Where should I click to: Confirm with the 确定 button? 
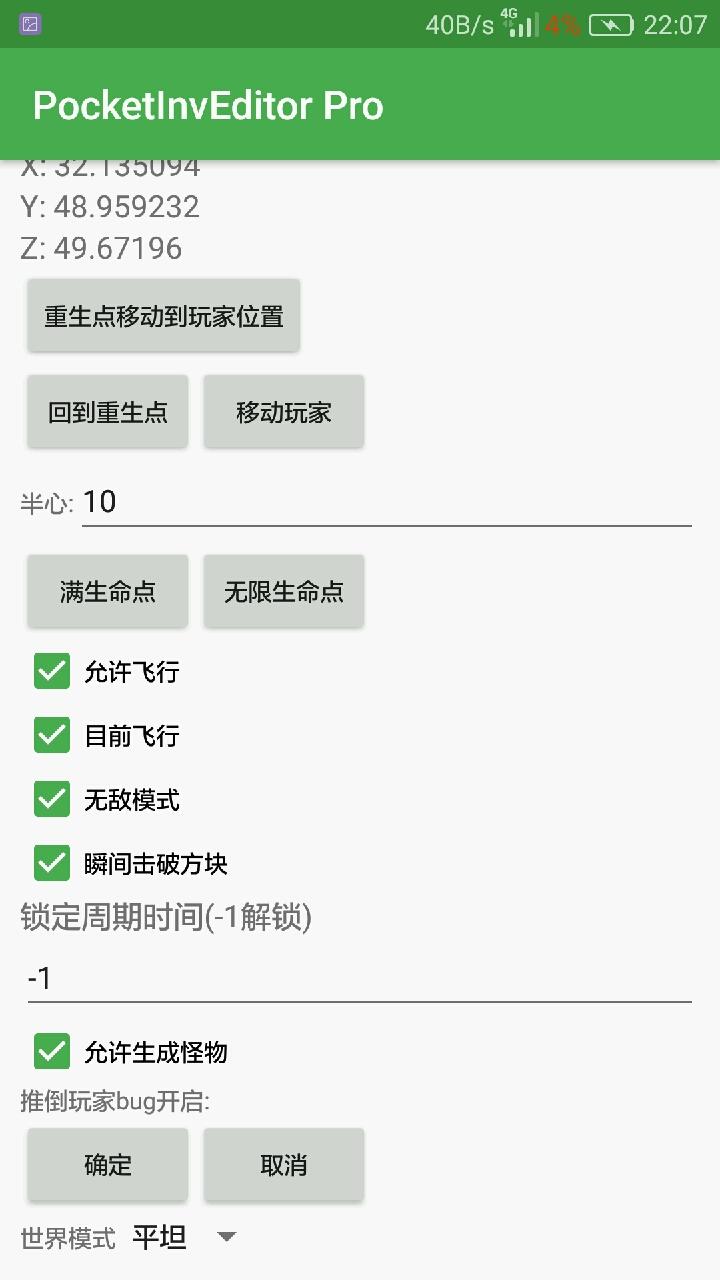pyautogui.click(x=108, y=1165)
